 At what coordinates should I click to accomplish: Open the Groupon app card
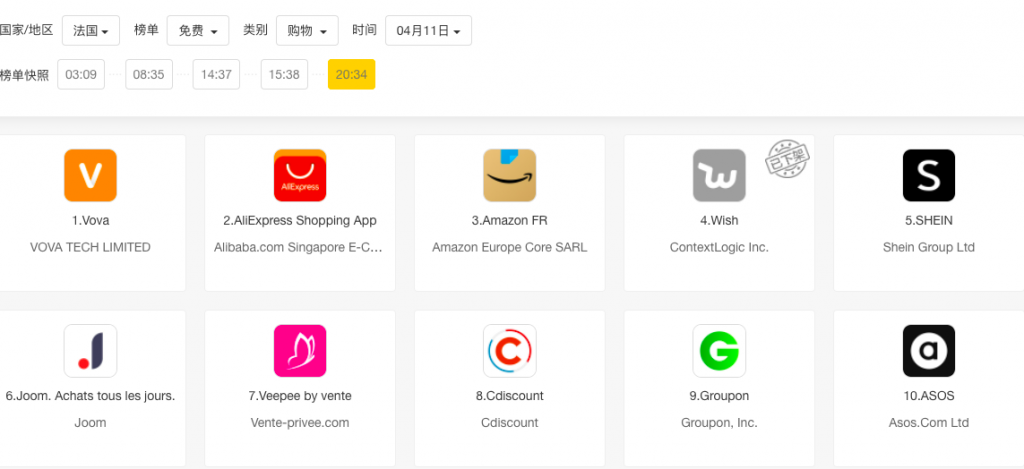click(x=719, y=385)
